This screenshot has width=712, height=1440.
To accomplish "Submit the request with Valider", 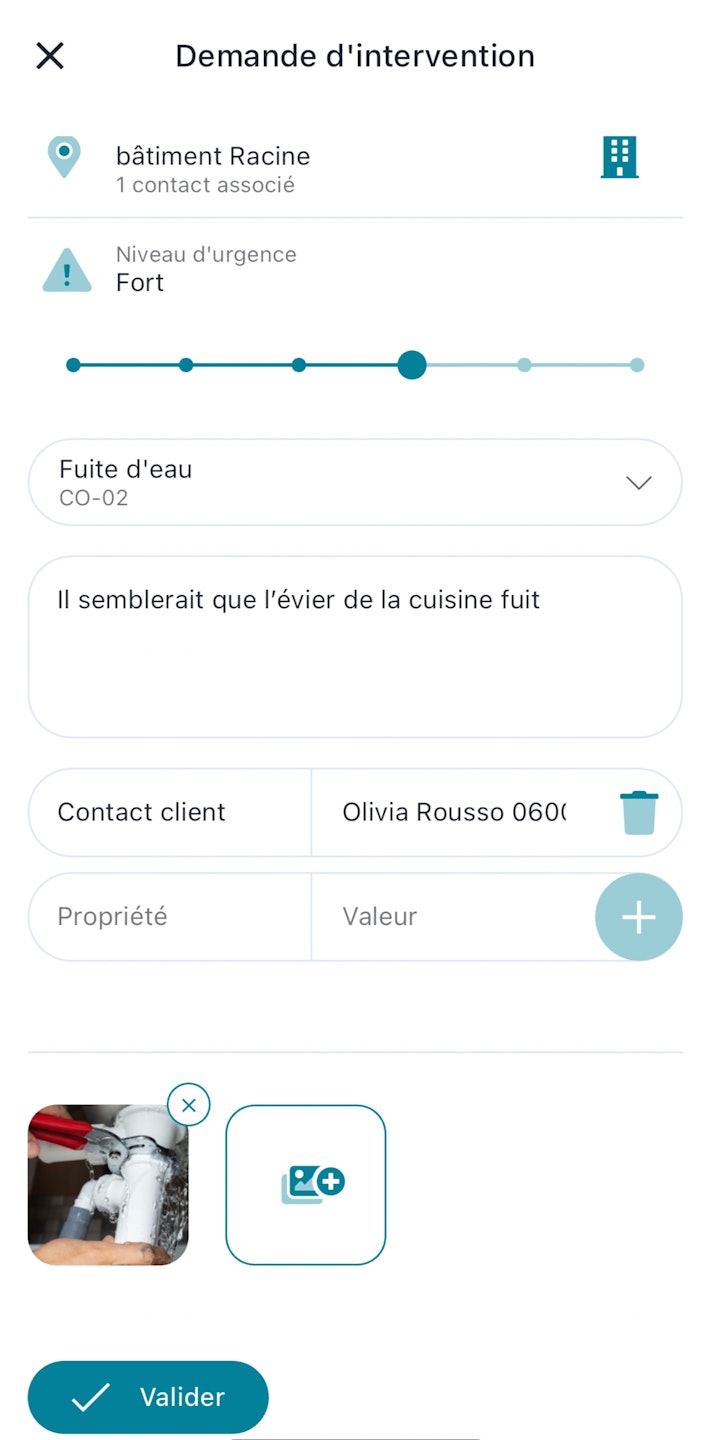I will [148, 1397].
